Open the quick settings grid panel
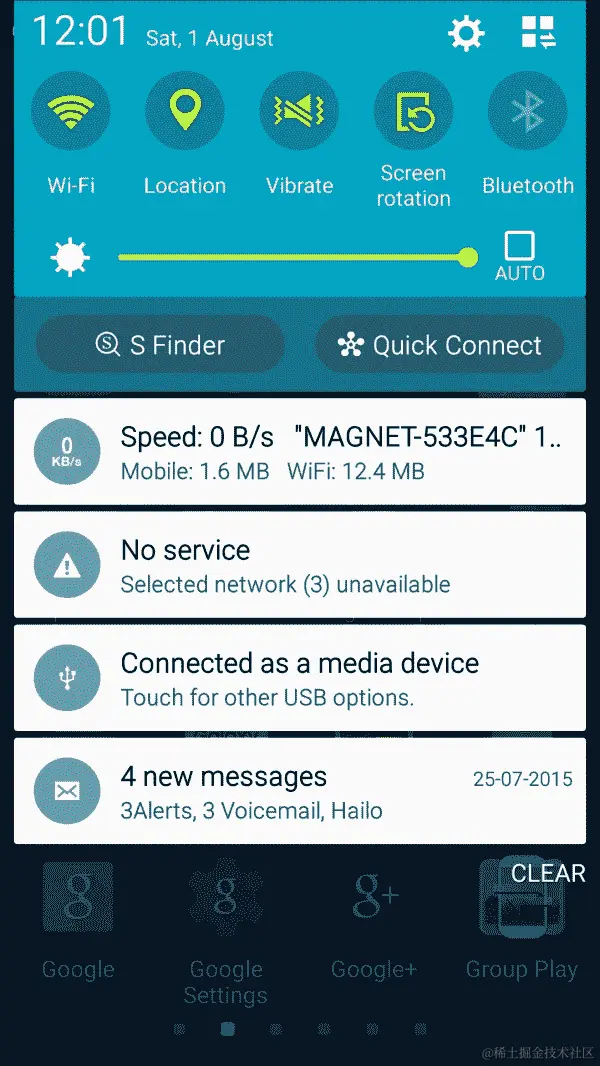 tap(539, 33)
